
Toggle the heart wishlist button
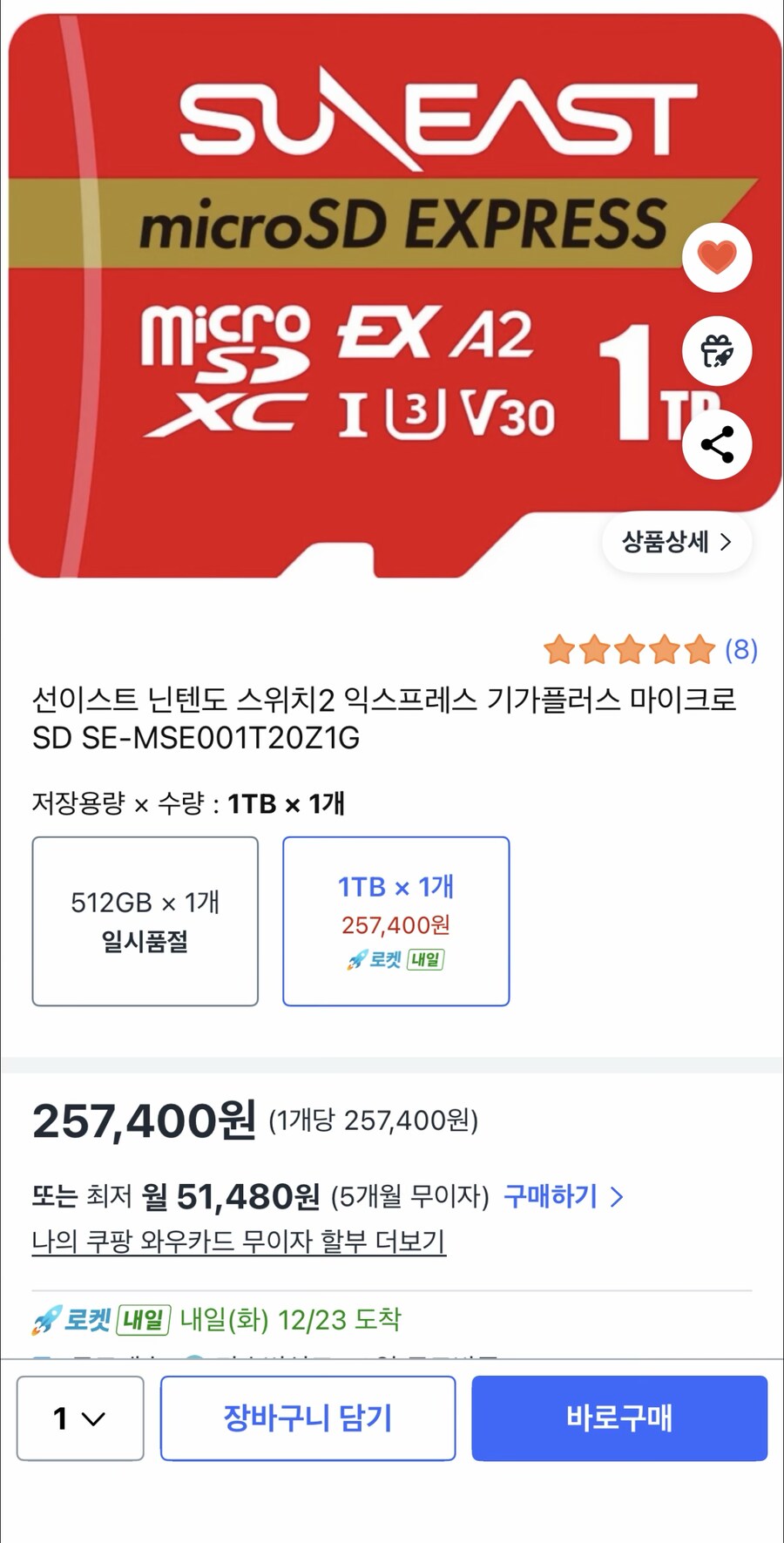[x=715, y=255]
